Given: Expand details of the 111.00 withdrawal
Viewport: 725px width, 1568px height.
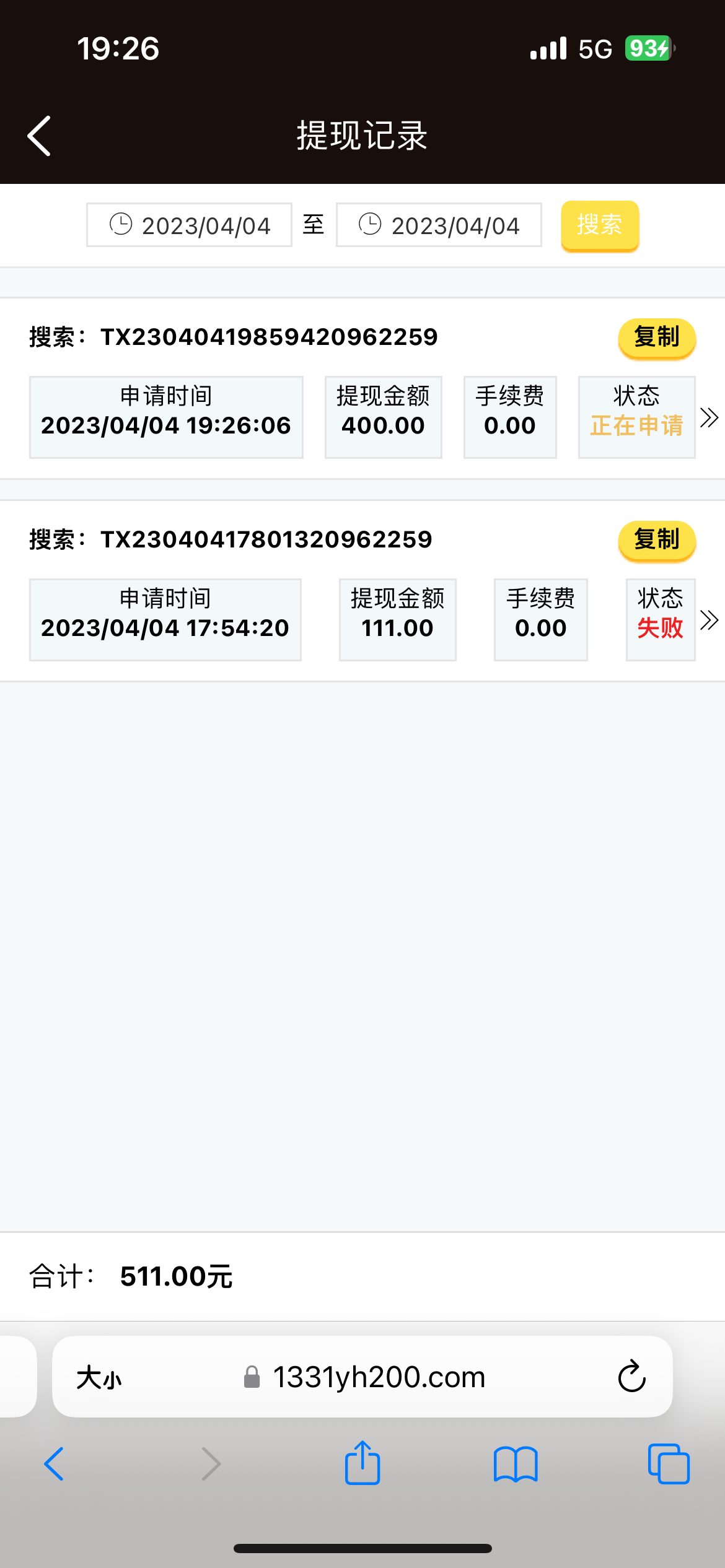Looking at the screenshot, I should (x=709, y=620).
